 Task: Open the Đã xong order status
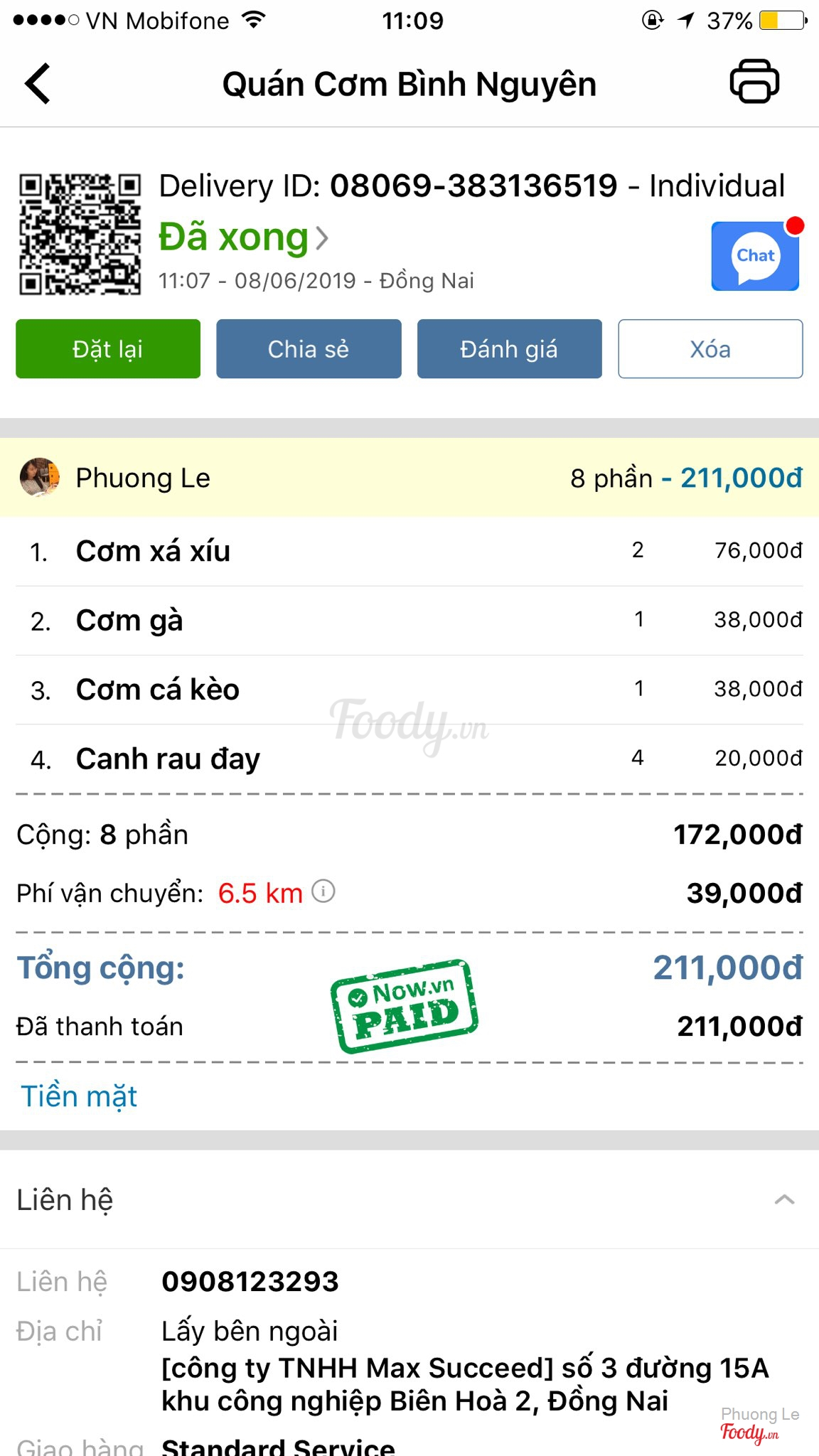click(243, 237)
